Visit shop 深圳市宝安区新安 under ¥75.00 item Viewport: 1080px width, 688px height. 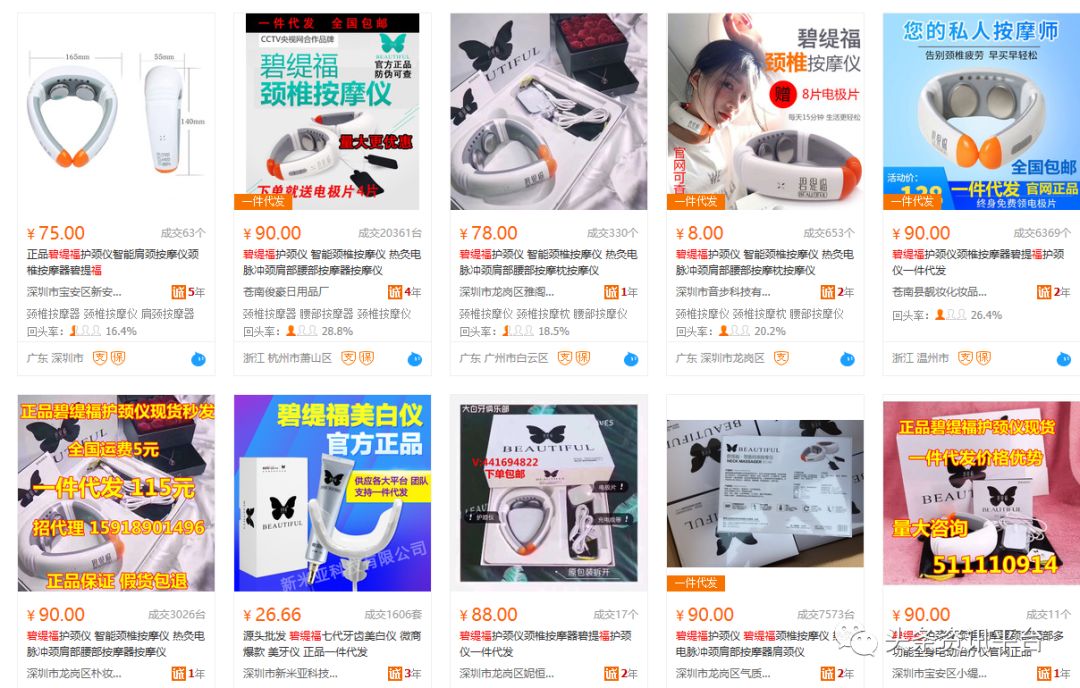(x=74, y=292)
